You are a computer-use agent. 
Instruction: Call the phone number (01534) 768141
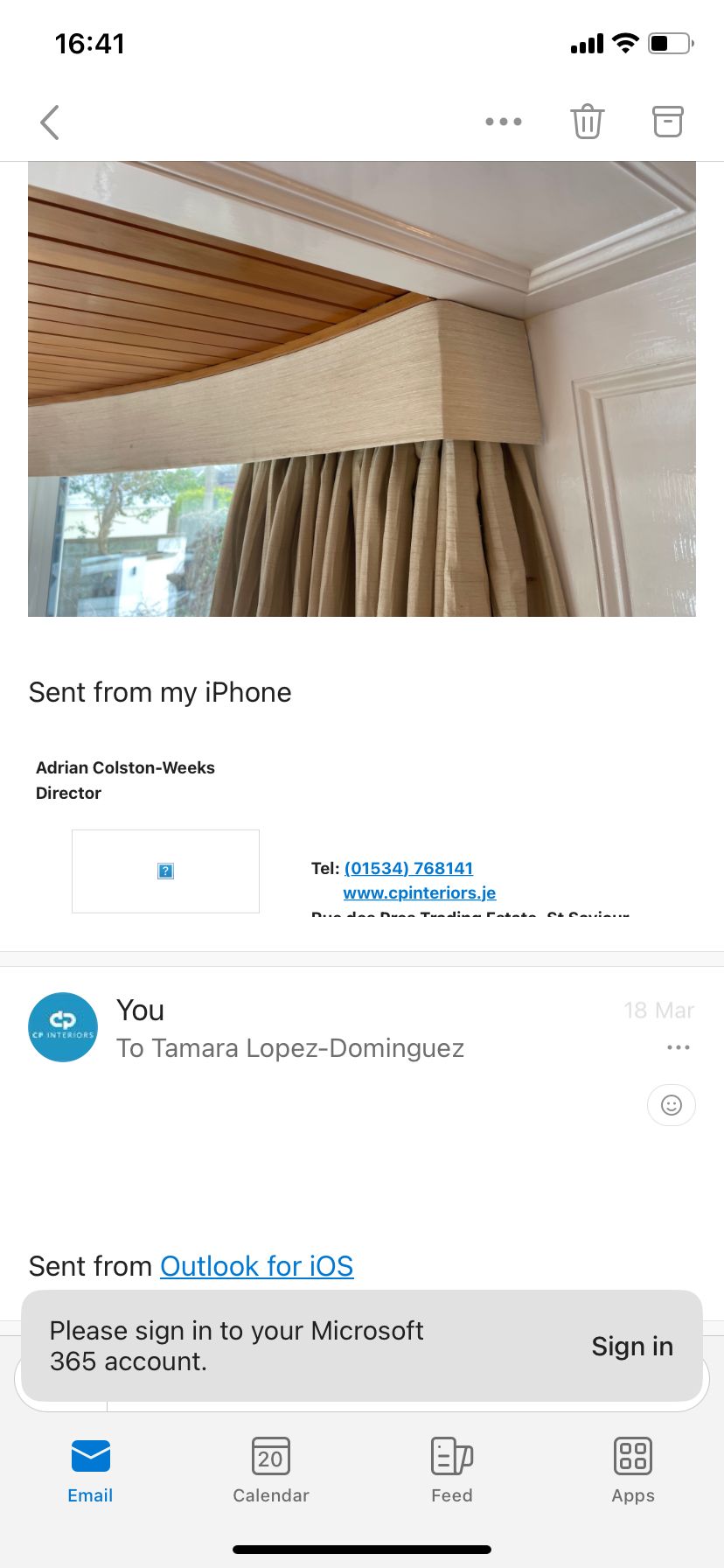point(408,868)
